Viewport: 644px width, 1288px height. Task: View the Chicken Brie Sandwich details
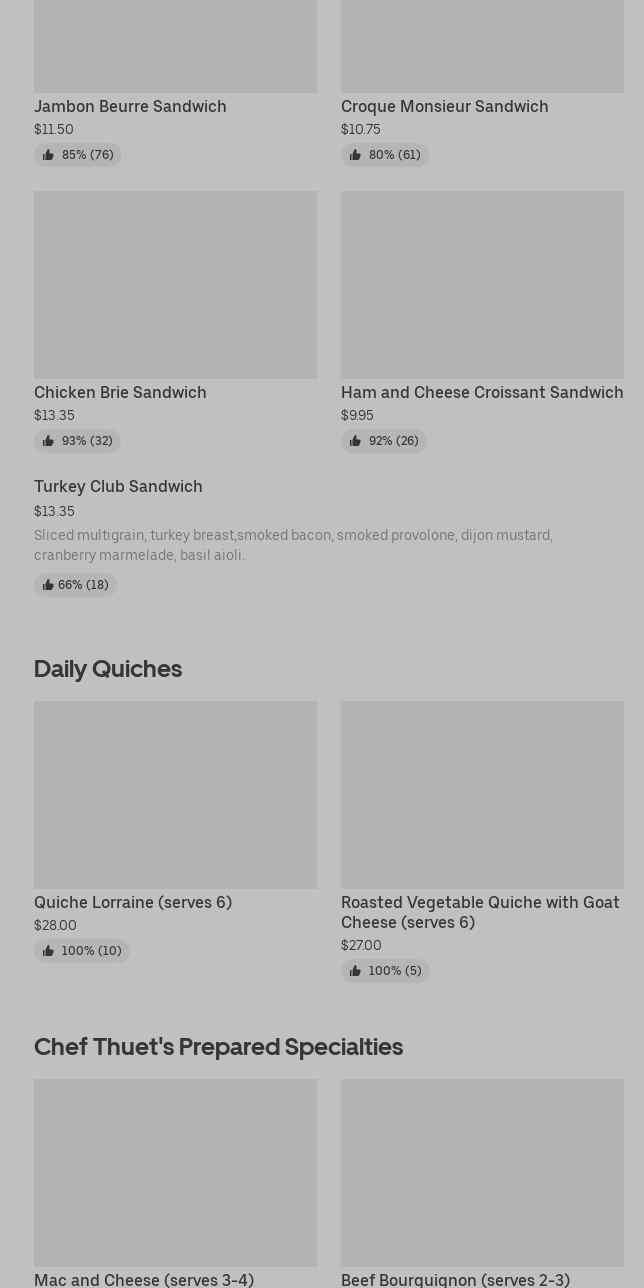175,322
